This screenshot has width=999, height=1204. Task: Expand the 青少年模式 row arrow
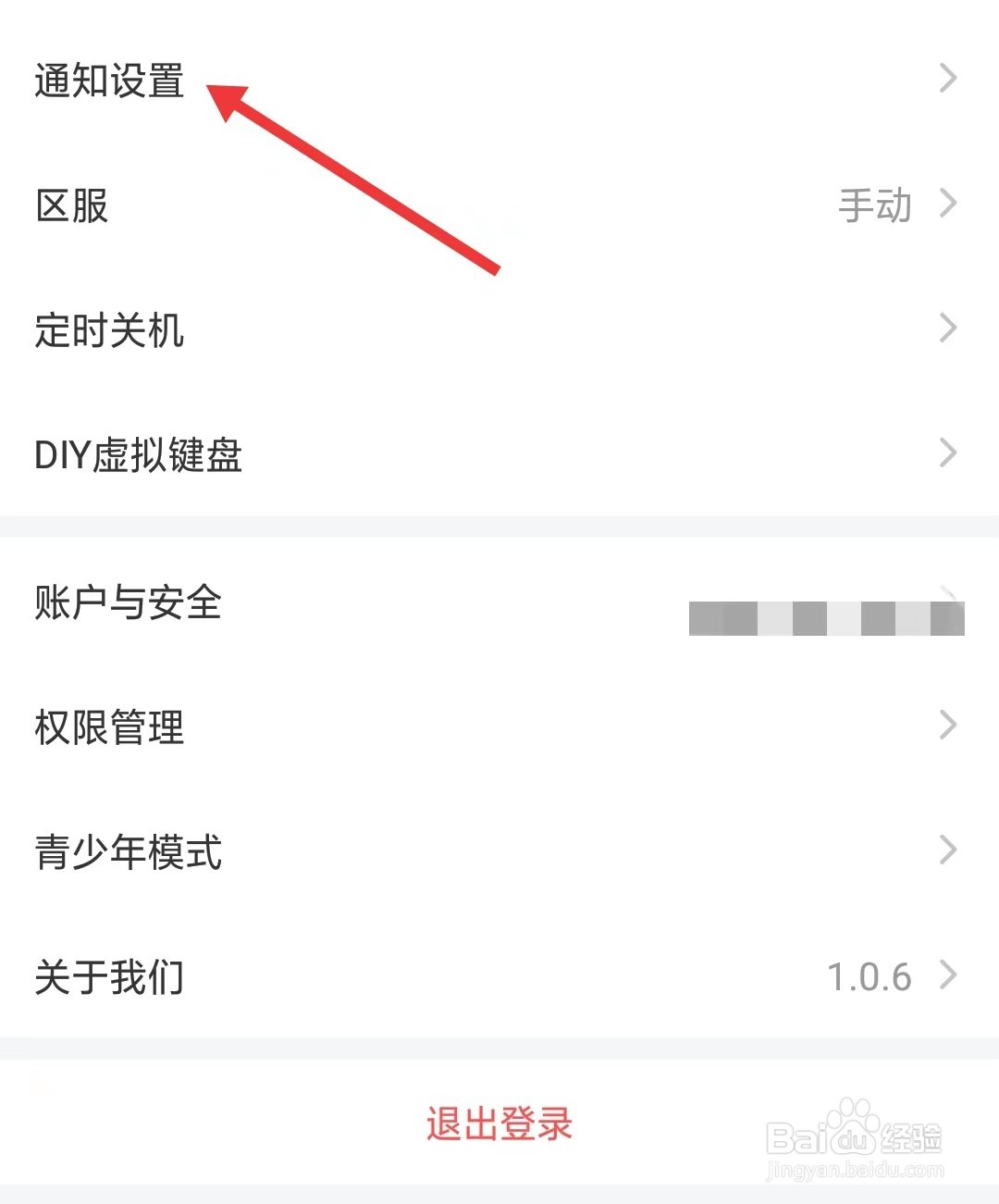click(x=949, y=850)
